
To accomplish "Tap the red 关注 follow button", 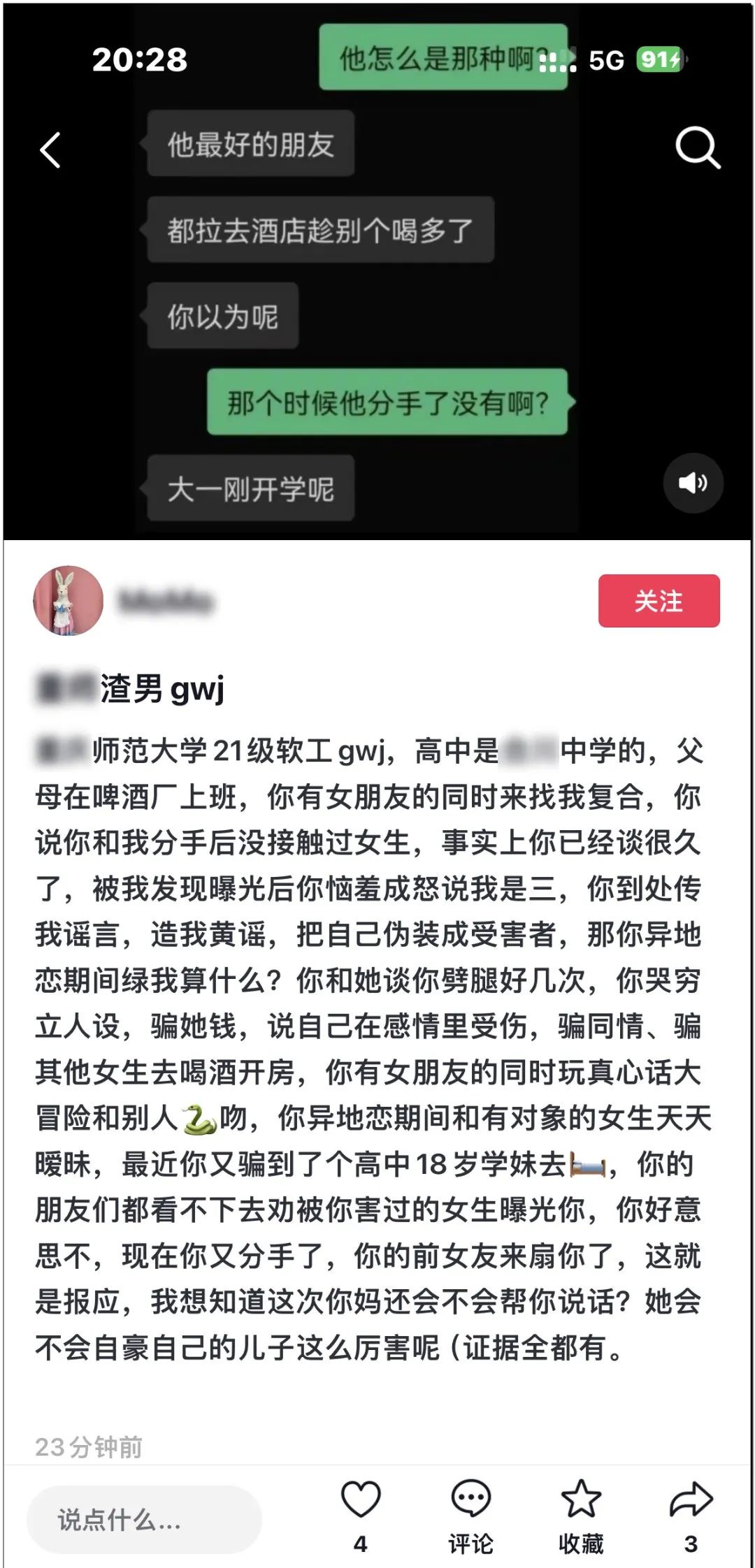I will [x=659, y=601].
